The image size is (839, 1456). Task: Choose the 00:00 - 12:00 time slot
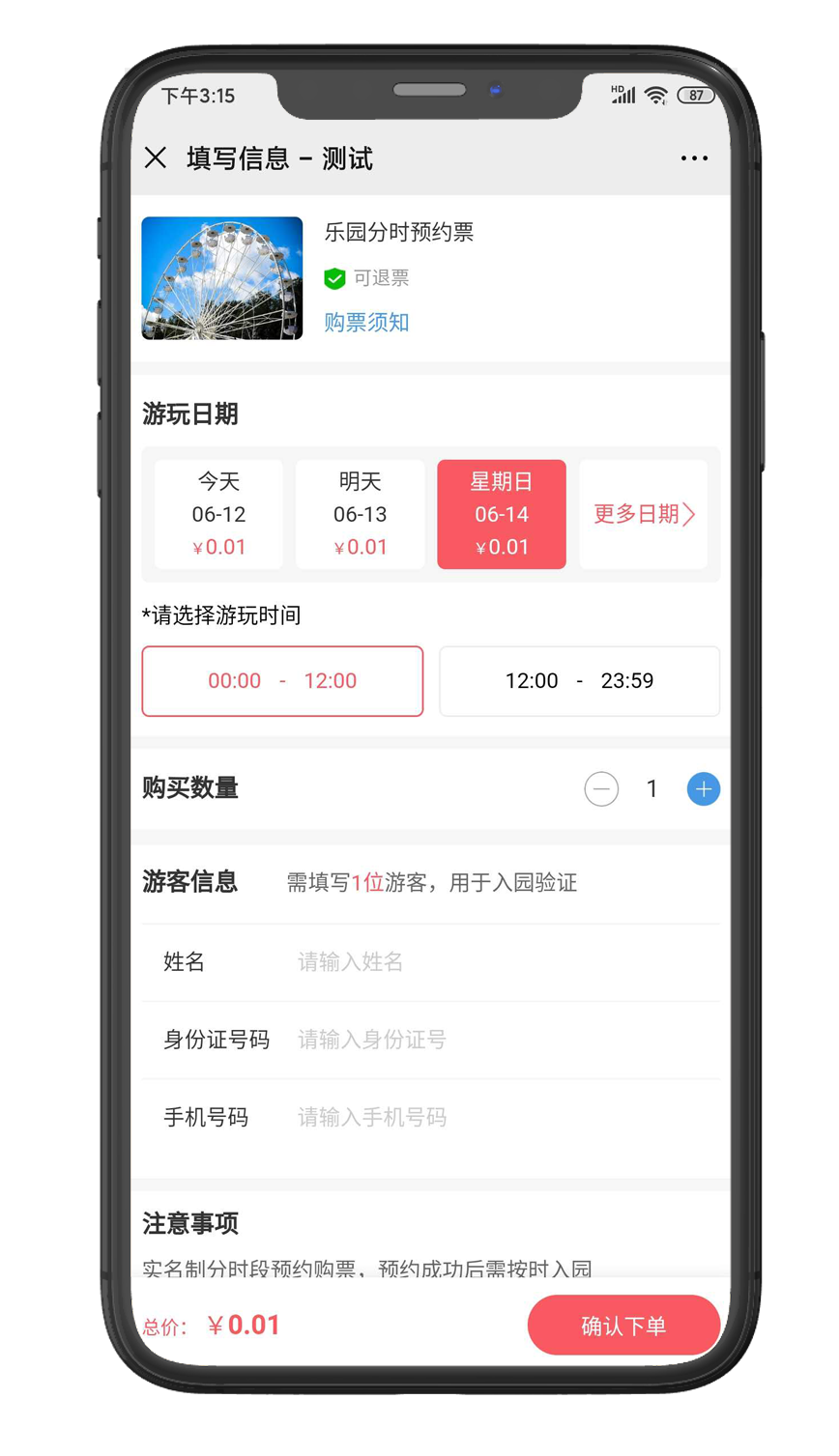282,681
